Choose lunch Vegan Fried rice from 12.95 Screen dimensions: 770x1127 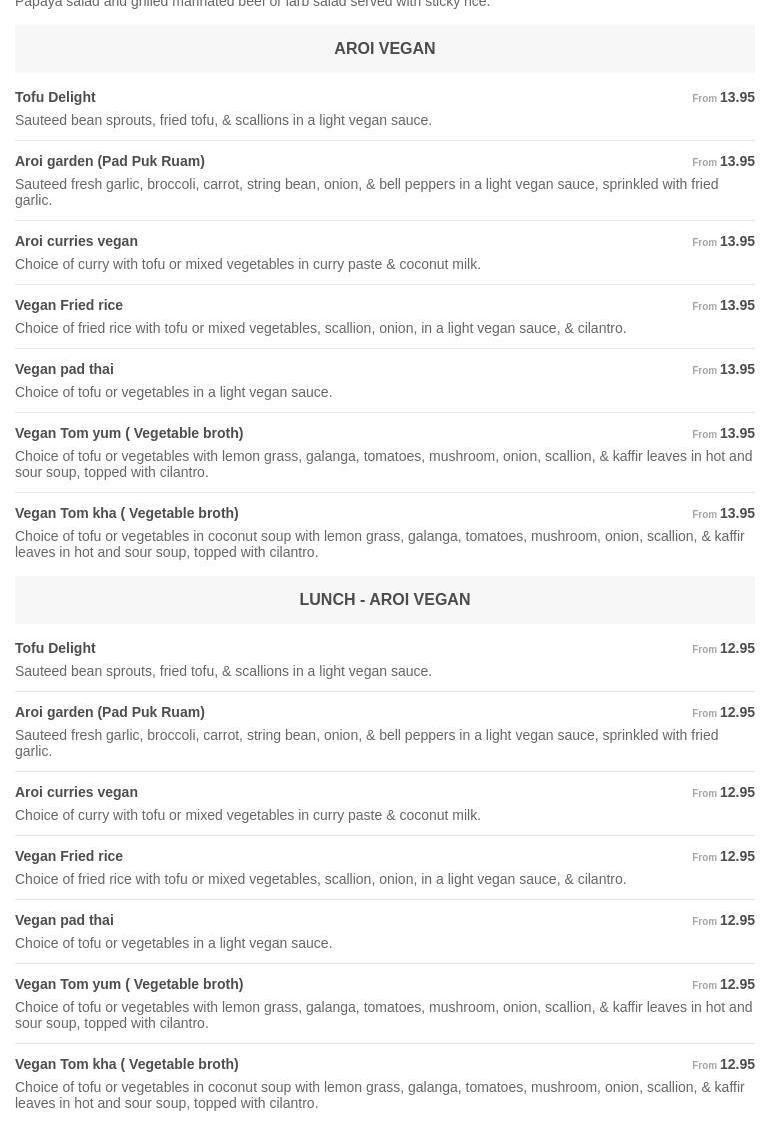click(69, 856)
